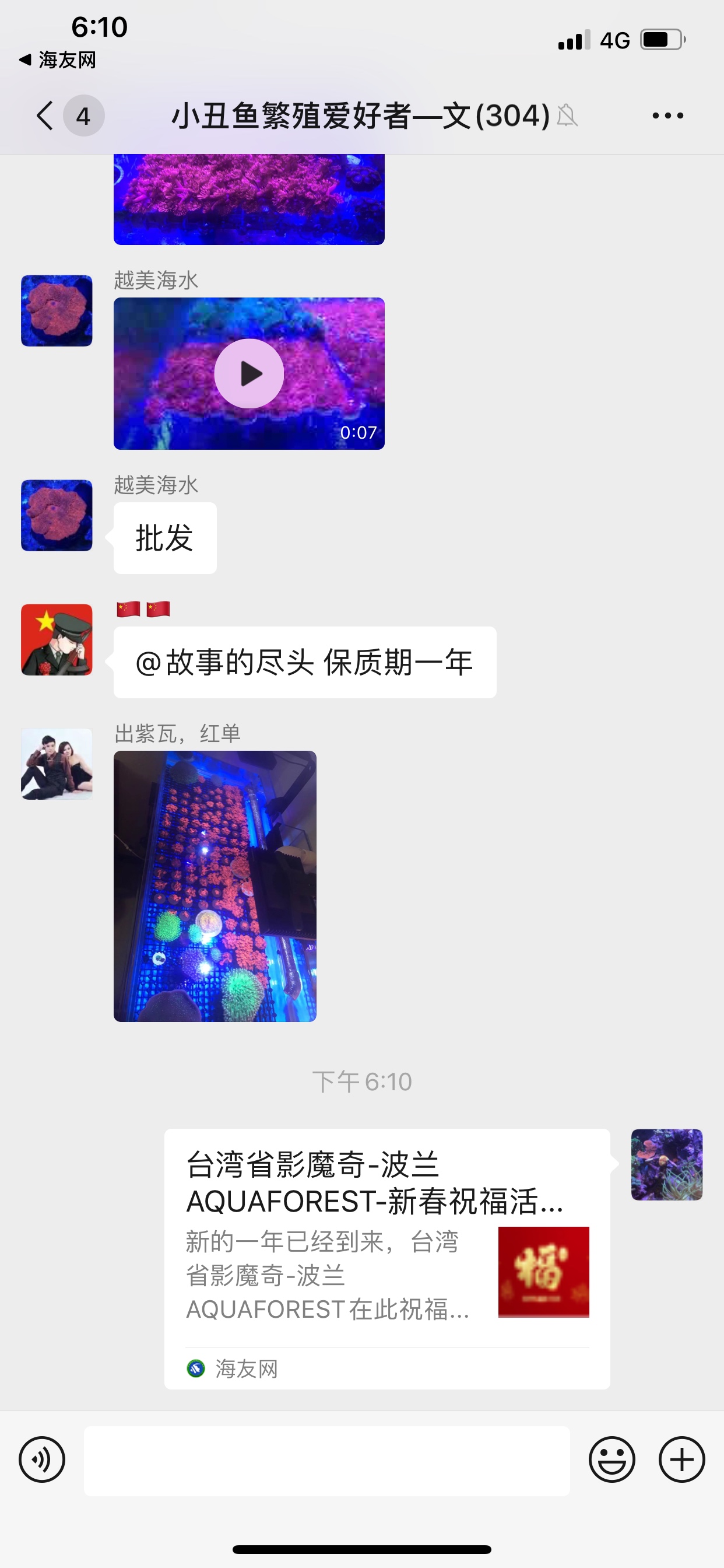Viewport: 724px width, 1568px height.
Task: Focus the message text field
Action: (326, 1460)
